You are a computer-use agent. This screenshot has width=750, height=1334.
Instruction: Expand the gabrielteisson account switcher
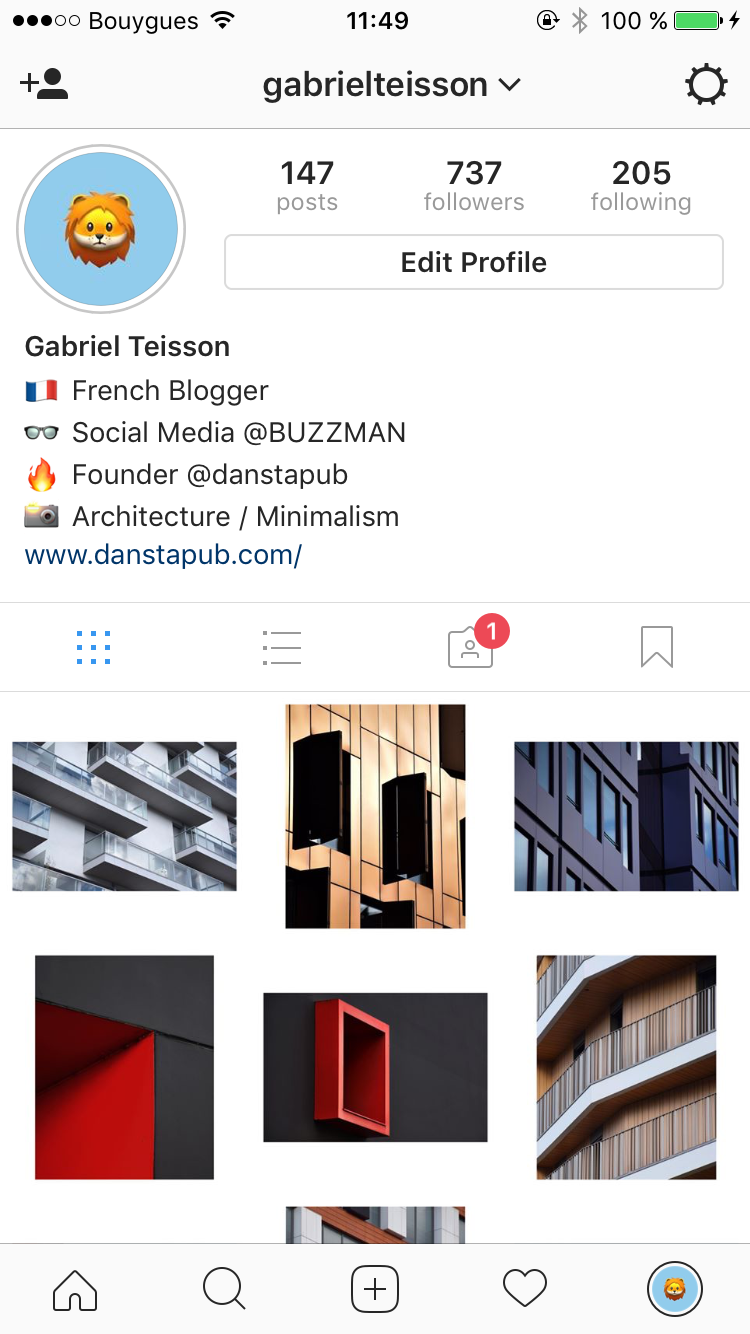[392, 85]
